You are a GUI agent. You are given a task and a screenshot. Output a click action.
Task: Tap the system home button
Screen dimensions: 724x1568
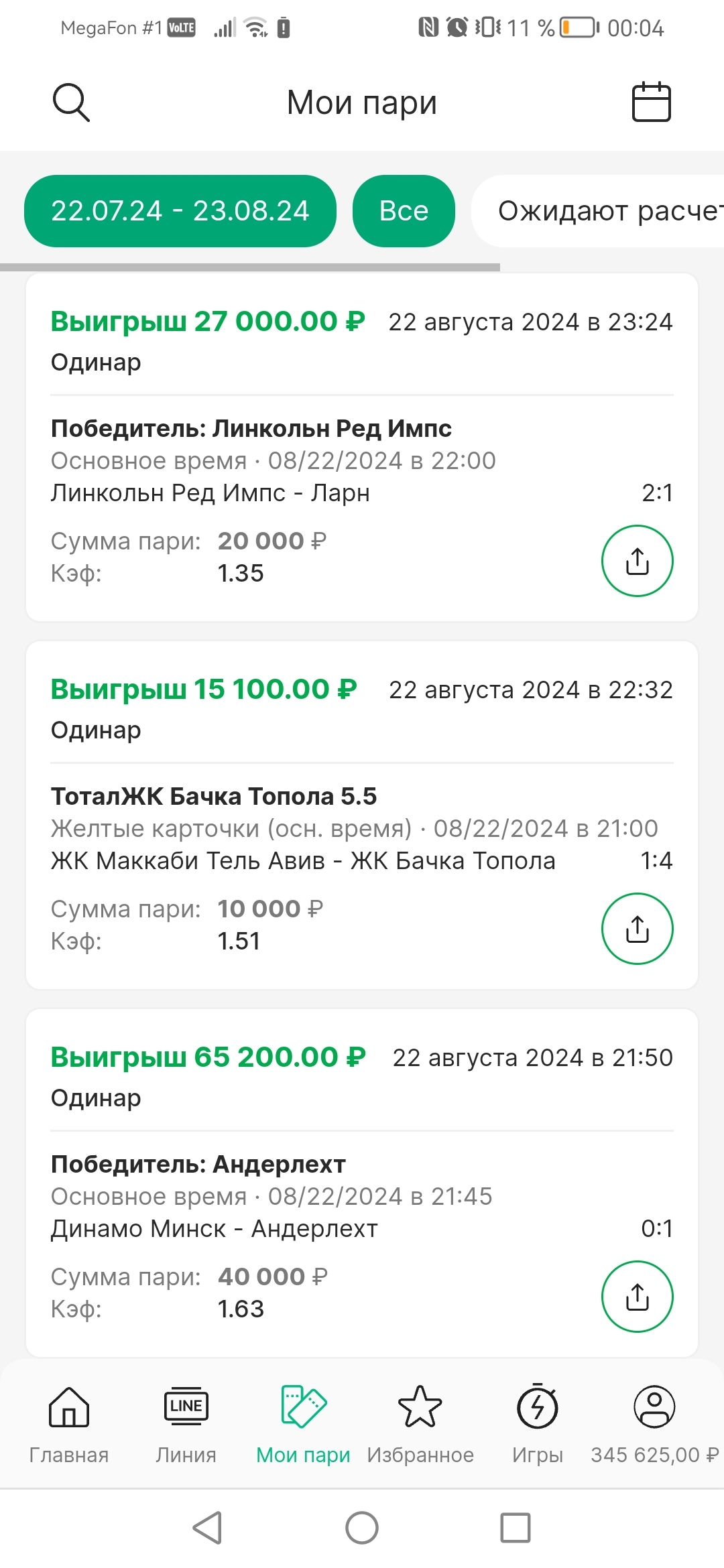tap(362, 1528)
